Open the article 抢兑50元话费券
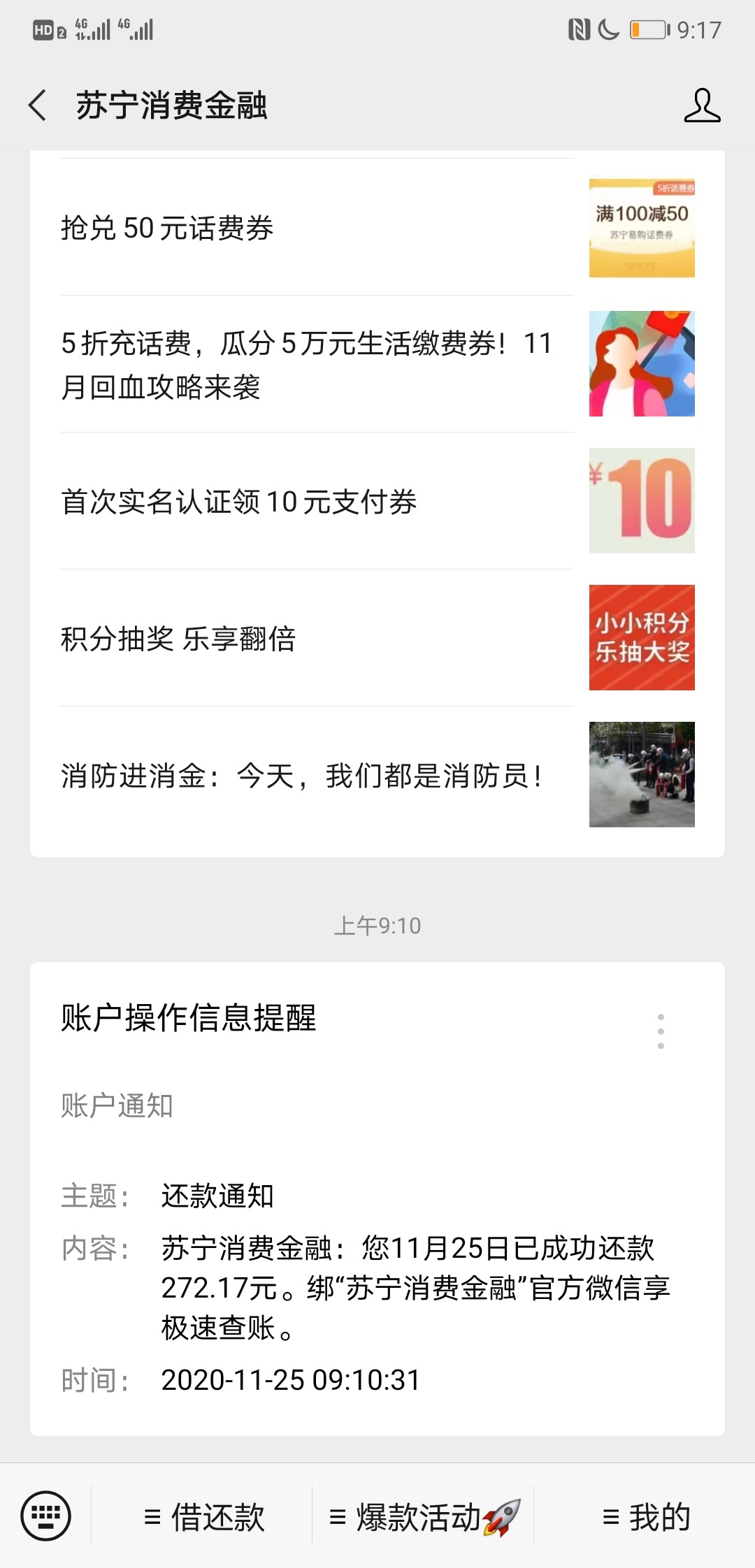The height and width of the screenshot is (1568, 755). tap(377, 228)
